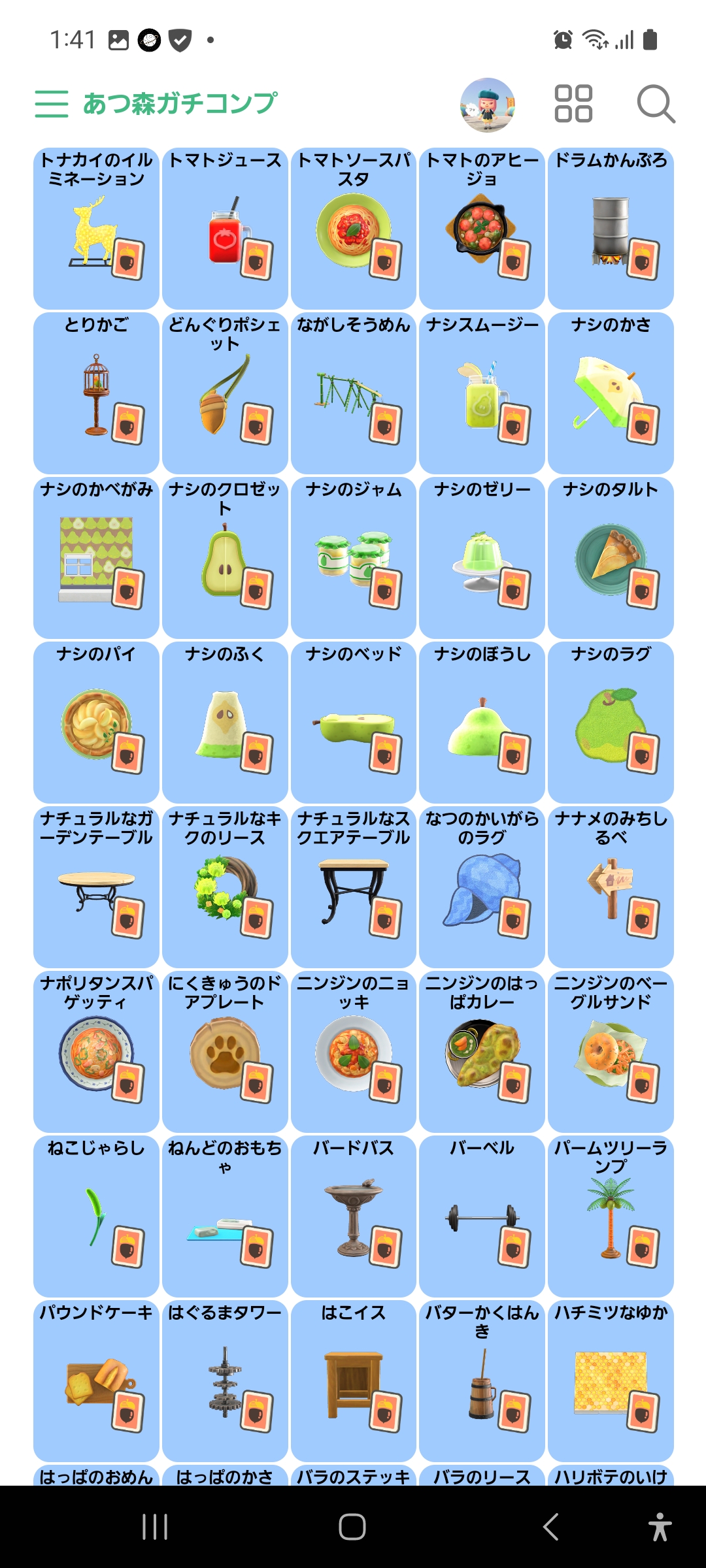Select the ハチミツなゆか flooring tile
This screenshot has width=706, height=1568.
pos(611,1381)
